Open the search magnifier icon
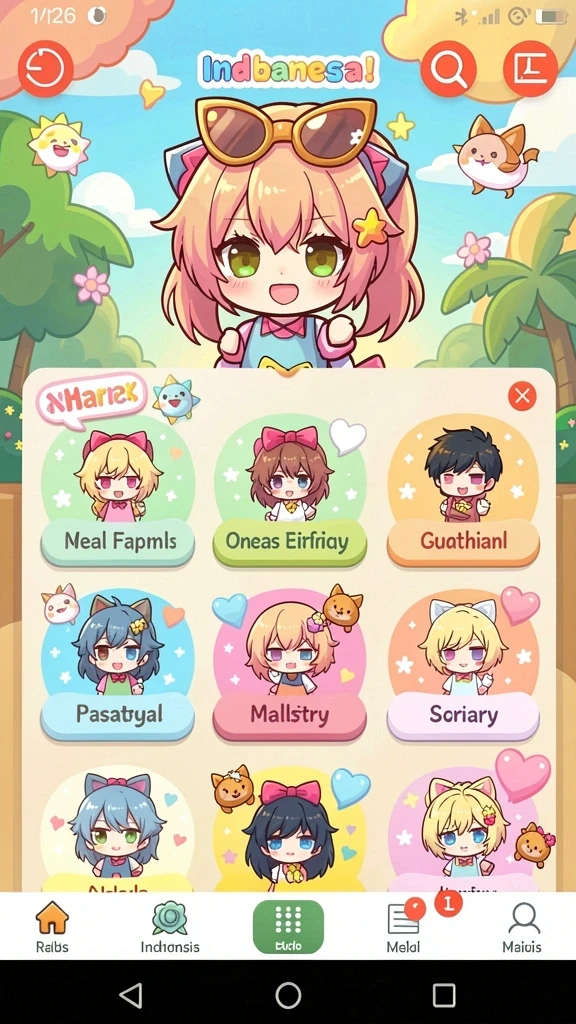 tap(448, 68)
